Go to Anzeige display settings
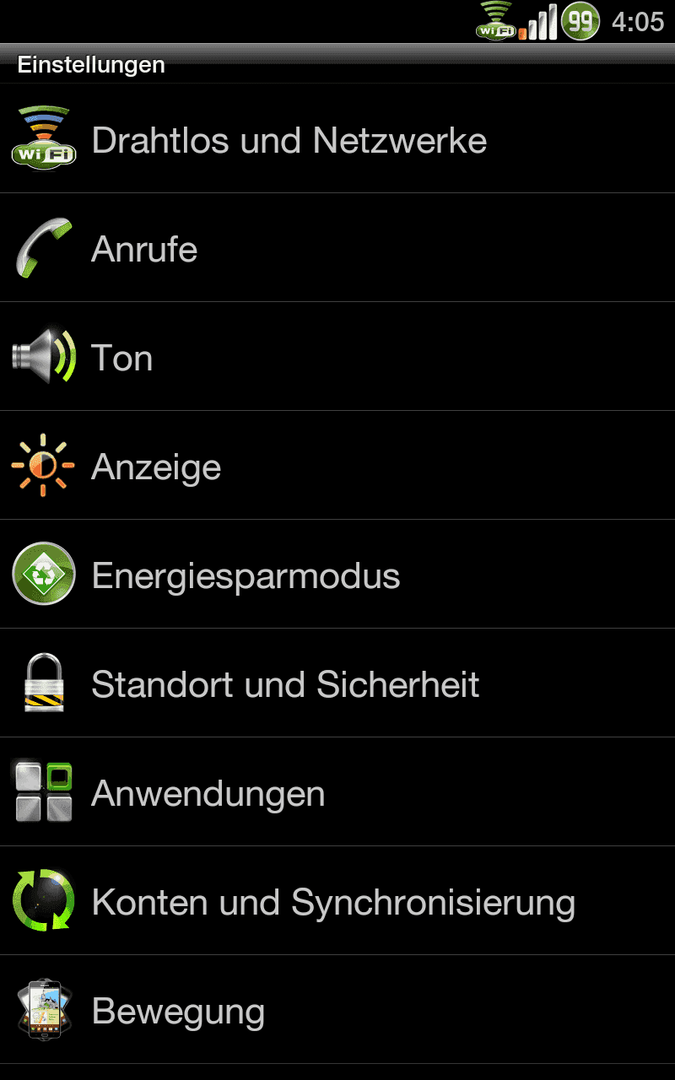 [x=338, y=465]
